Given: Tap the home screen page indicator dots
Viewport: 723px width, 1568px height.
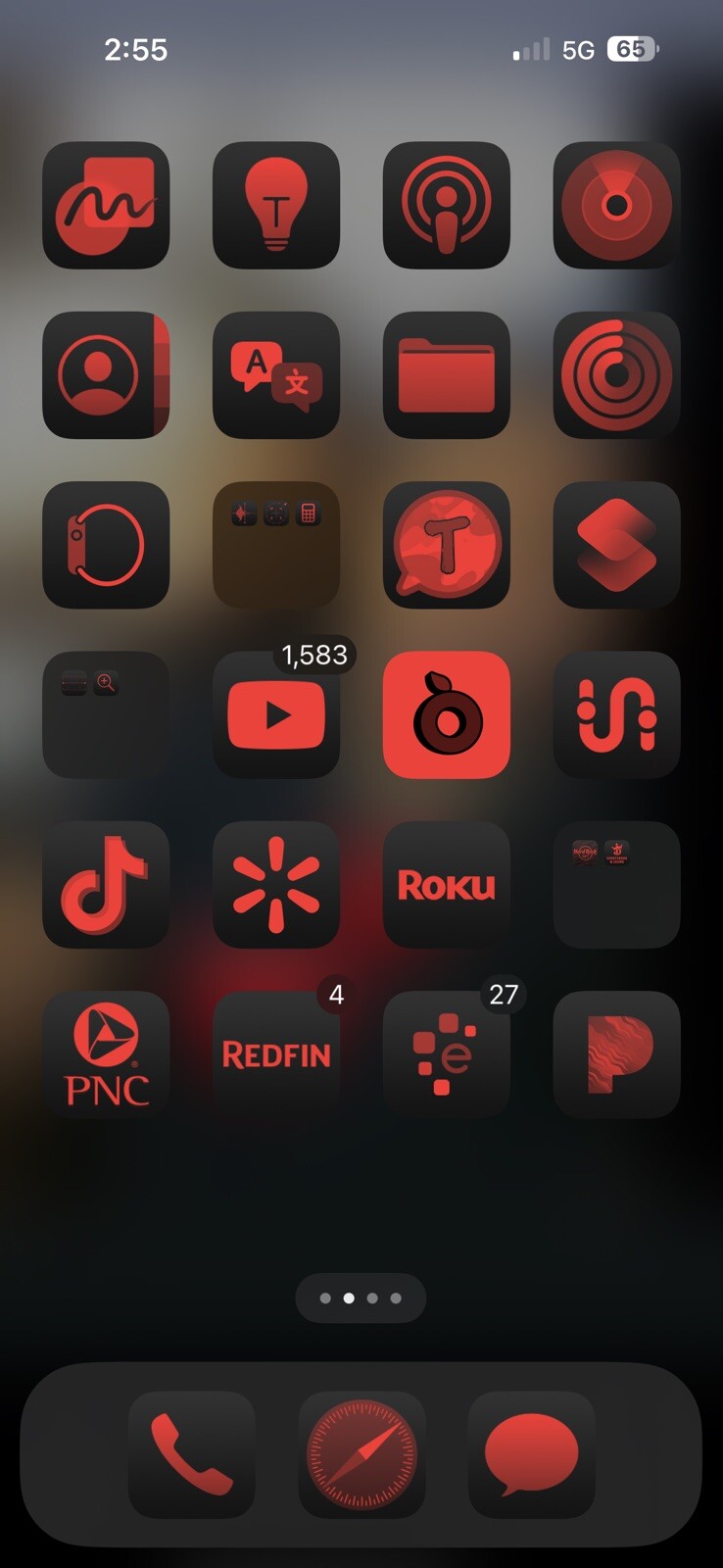Looking at the screenshot, I should click(361, 1298).
